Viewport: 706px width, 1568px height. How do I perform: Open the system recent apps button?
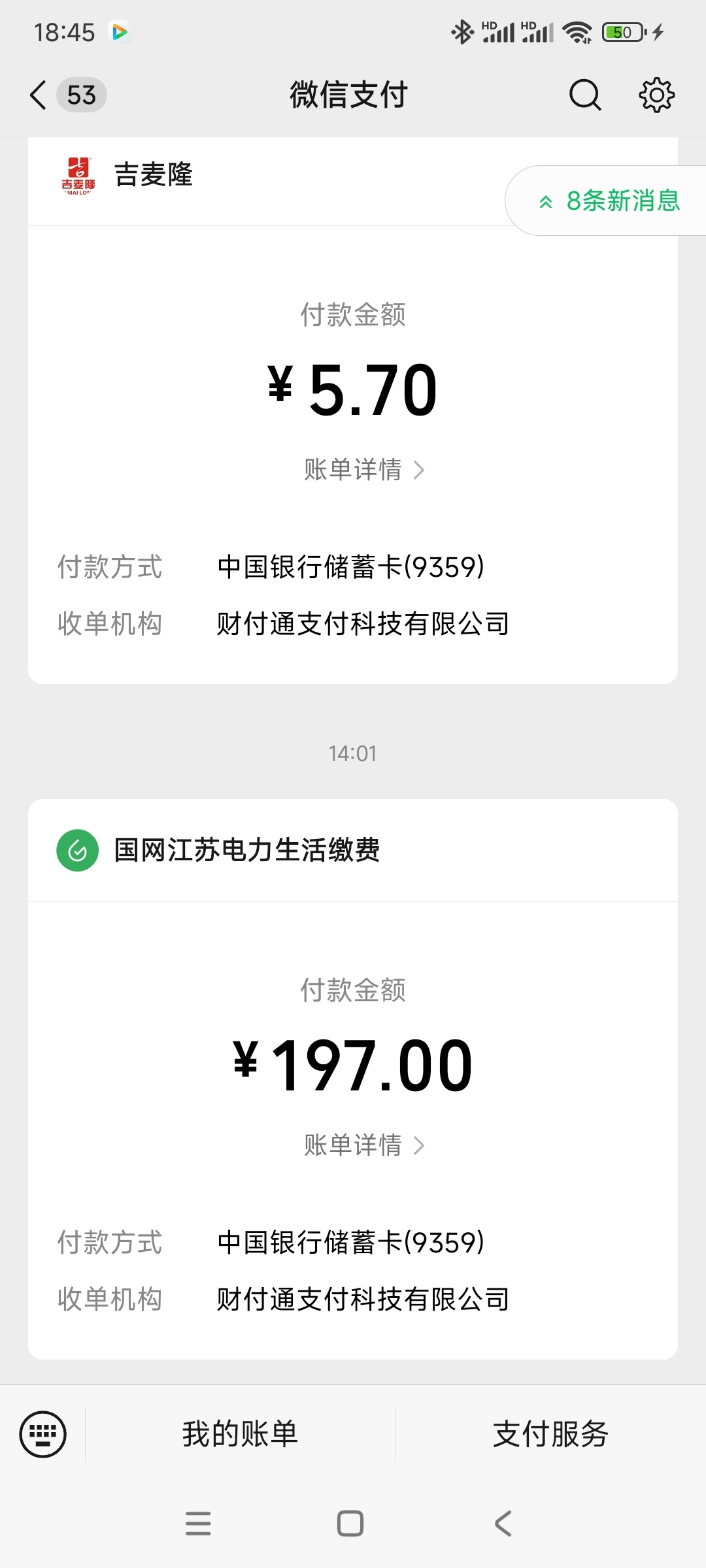[198, 1523]
